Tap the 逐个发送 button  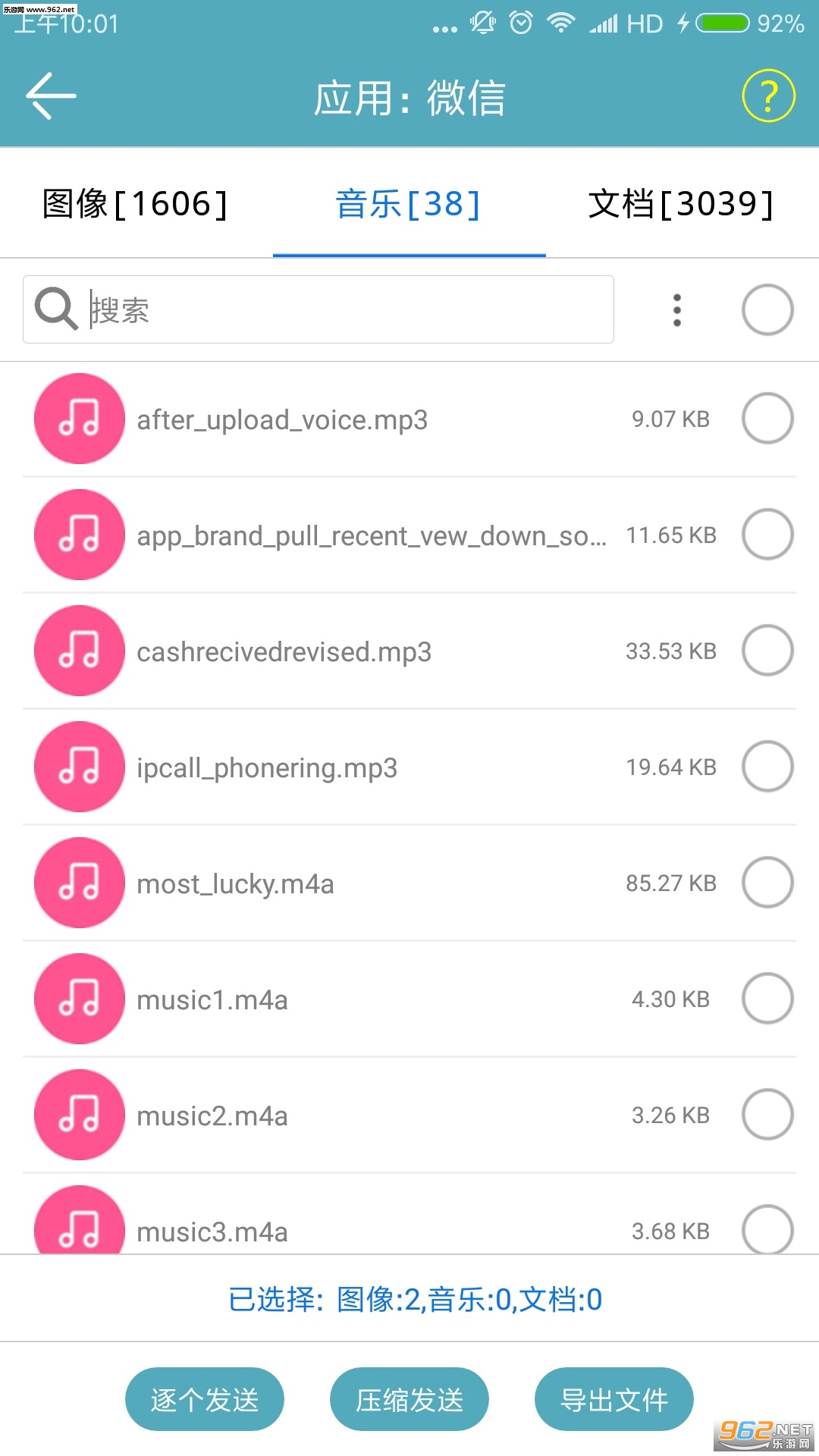[x=205, y=1399]
